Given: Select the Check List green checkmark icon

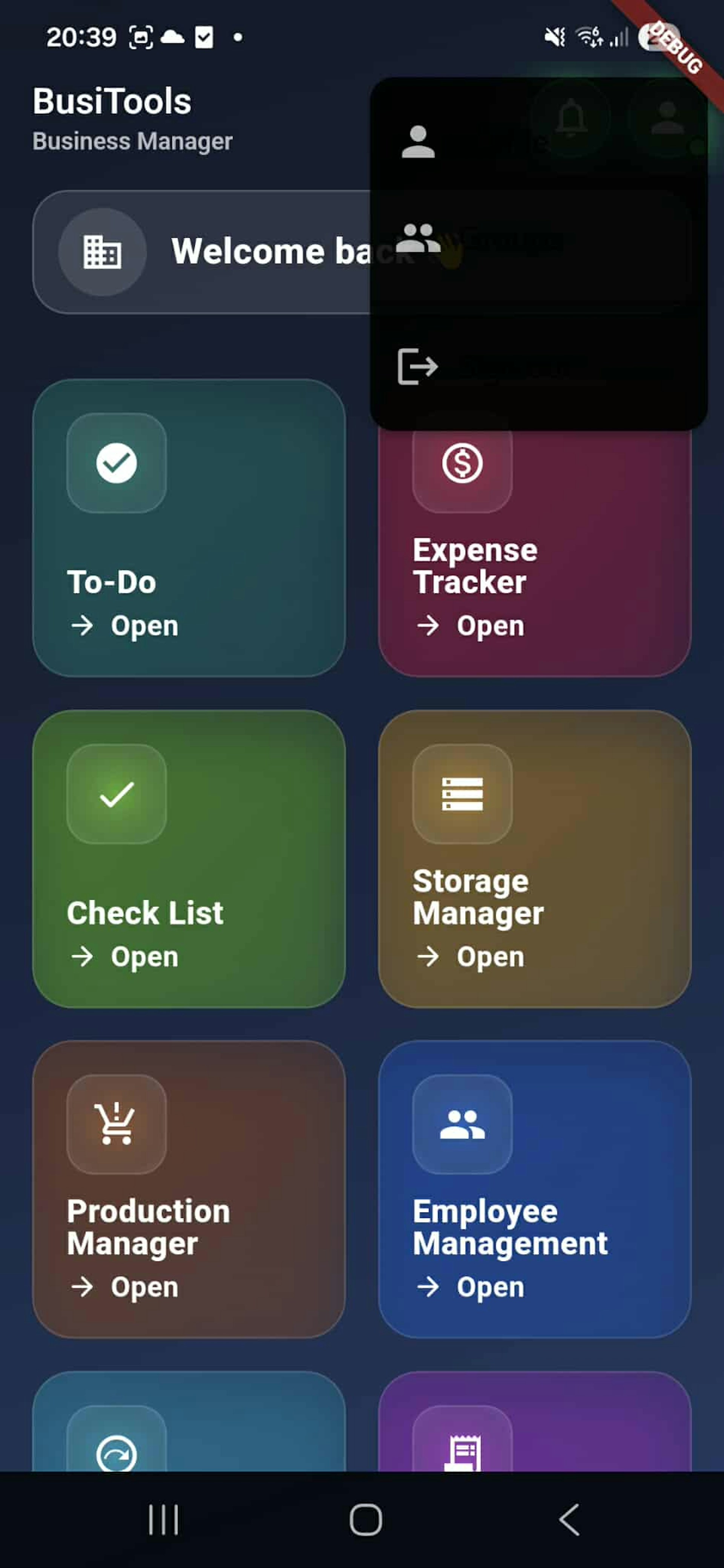Looking at the screenshot, I should tap(118, 795).
